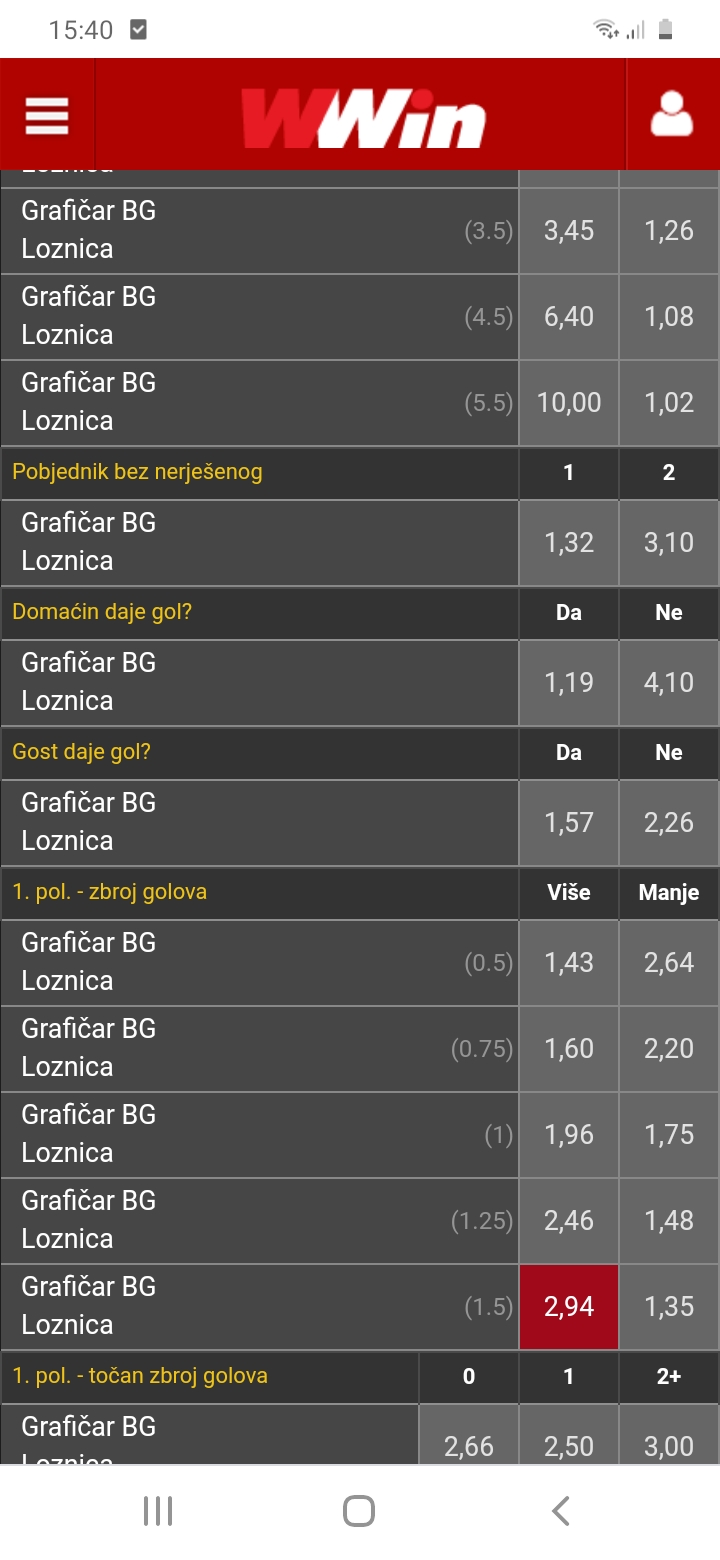Viewport: 720px width, 1560px height.
Task: Pick Manje 2,20 for first half 0.75
Action: 669,1049
